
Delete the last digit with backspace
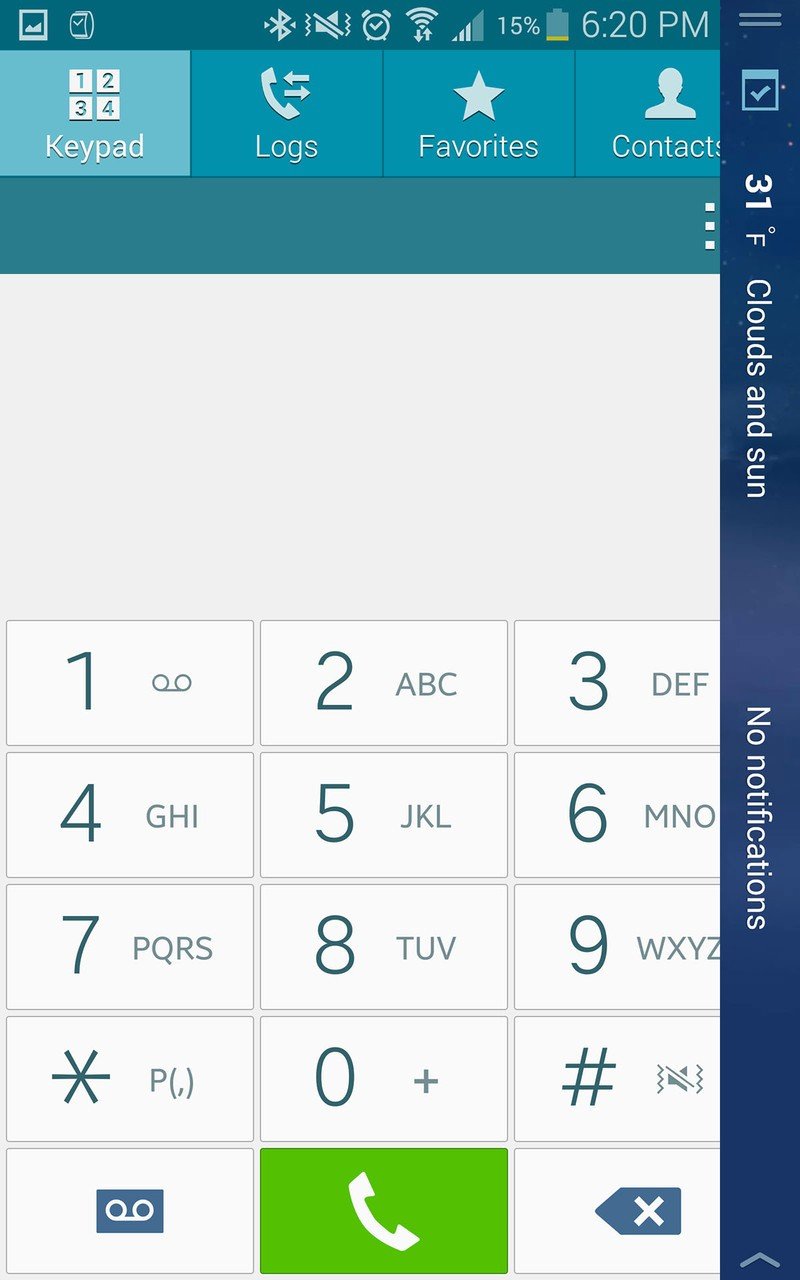(617, 1211)
